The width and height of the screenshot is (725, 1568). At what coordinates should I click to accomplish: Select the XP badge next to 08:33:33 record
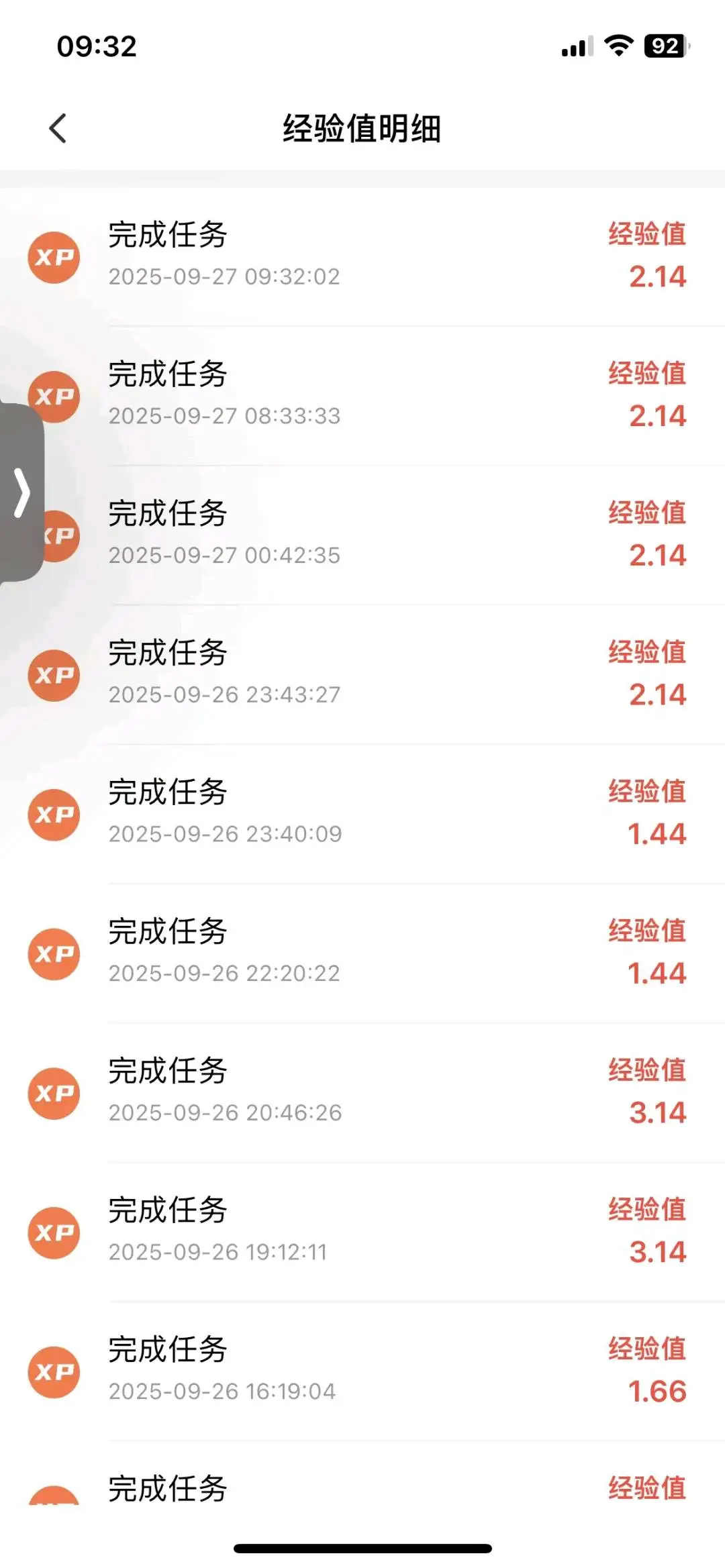click(54, 396)
